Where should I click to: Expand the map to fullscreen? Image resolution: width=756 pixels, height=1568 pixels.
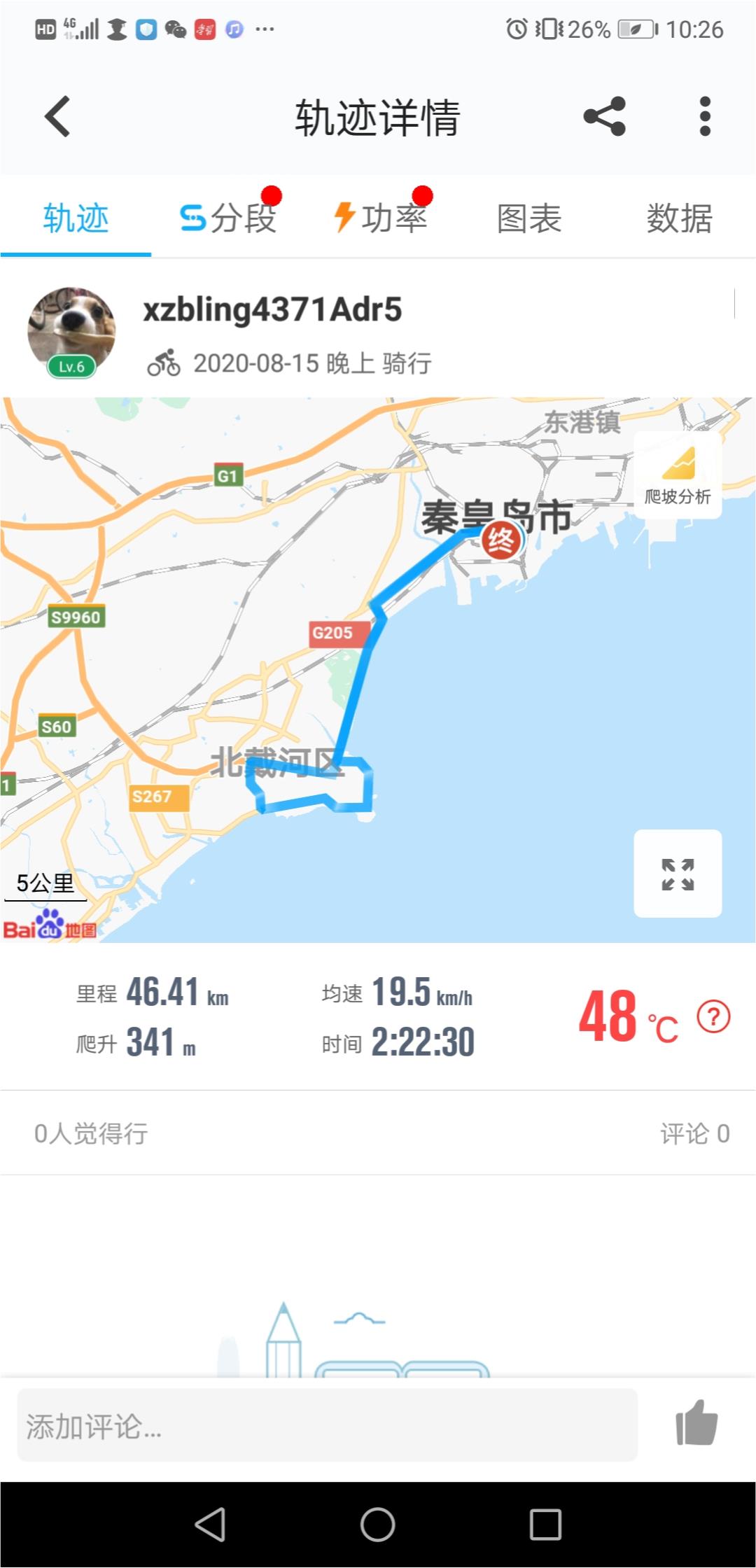678,874
